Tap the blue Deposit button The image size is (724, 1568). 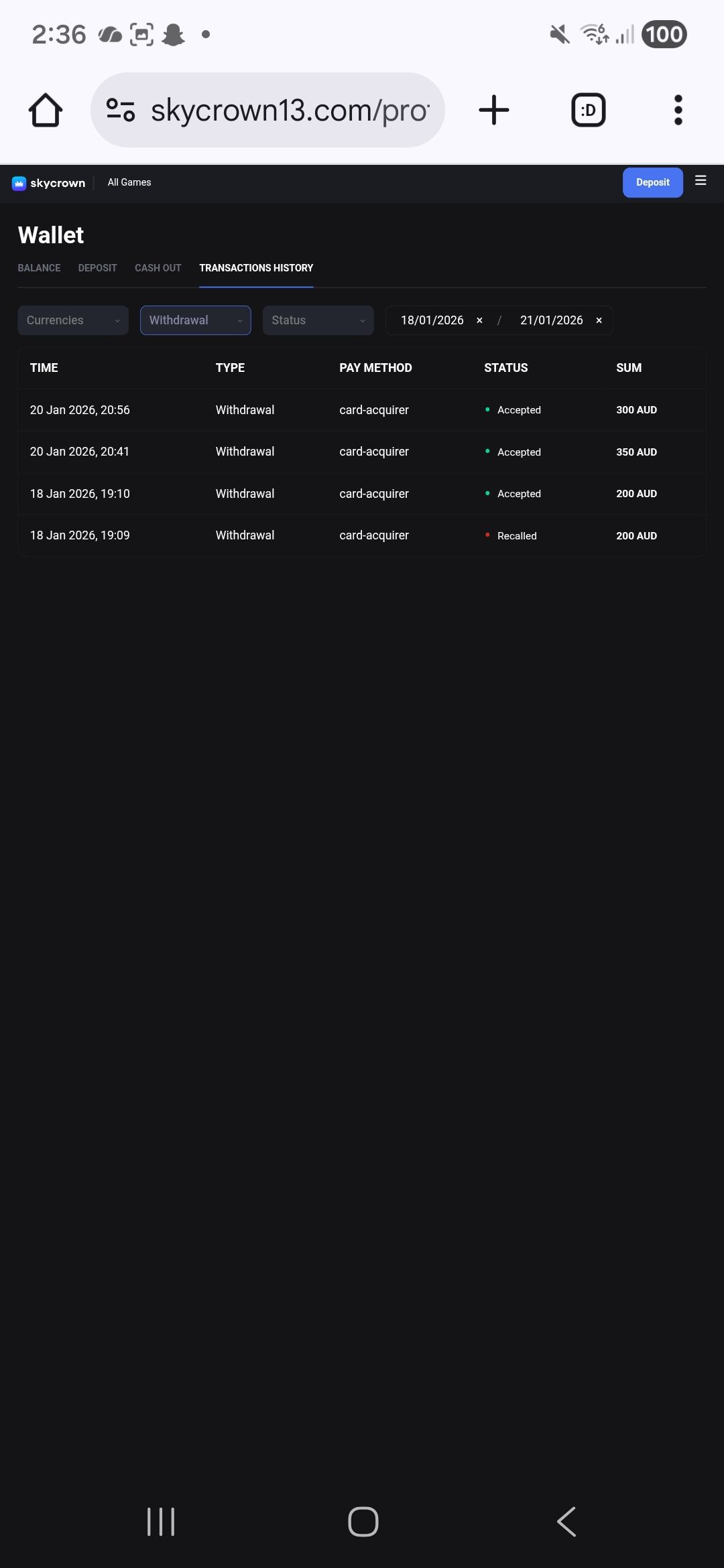coord(652,182)
